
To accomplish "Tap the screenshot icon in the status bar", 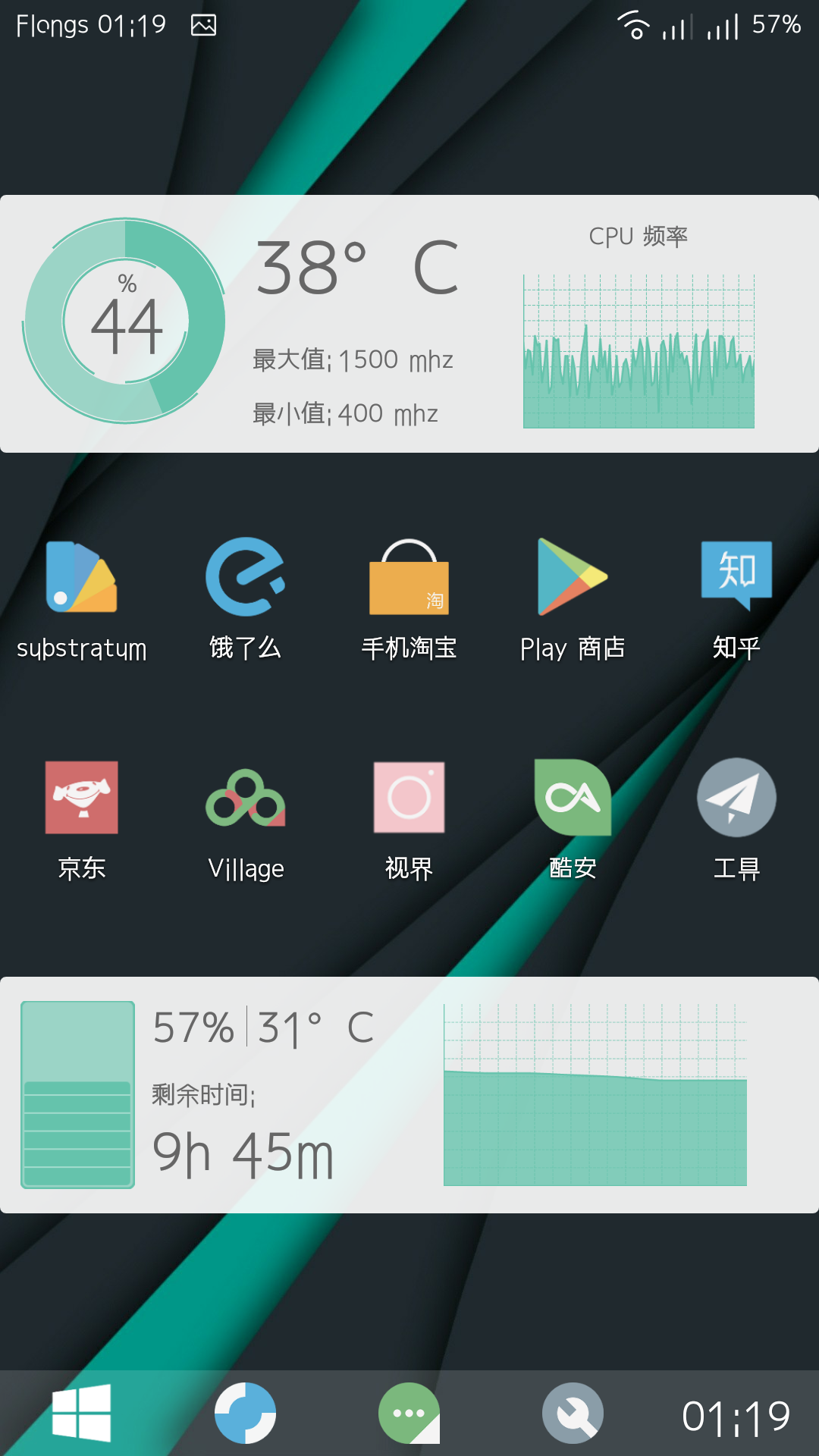I will click(x=201, y=25).
